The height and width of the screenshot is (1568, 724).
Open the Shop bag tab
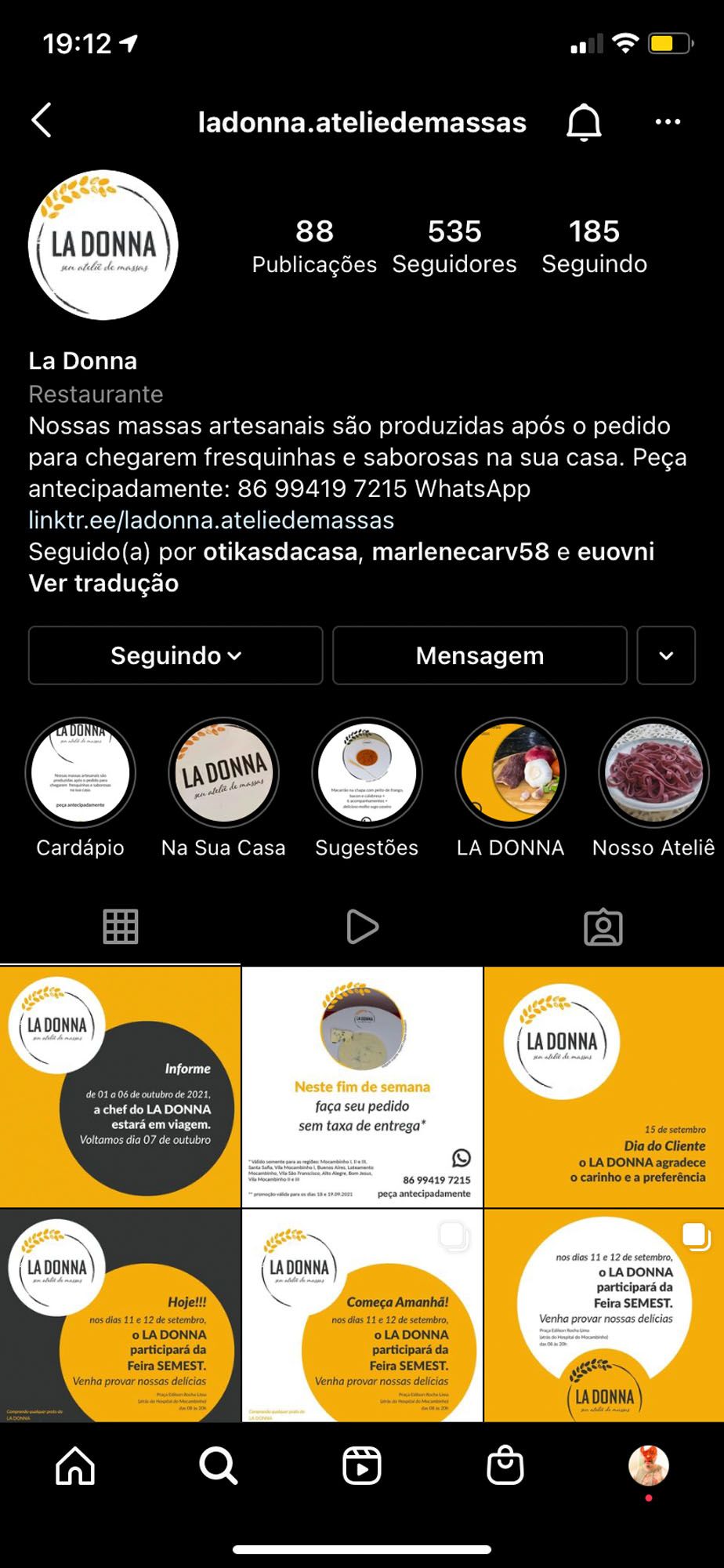pos(505,1465)
